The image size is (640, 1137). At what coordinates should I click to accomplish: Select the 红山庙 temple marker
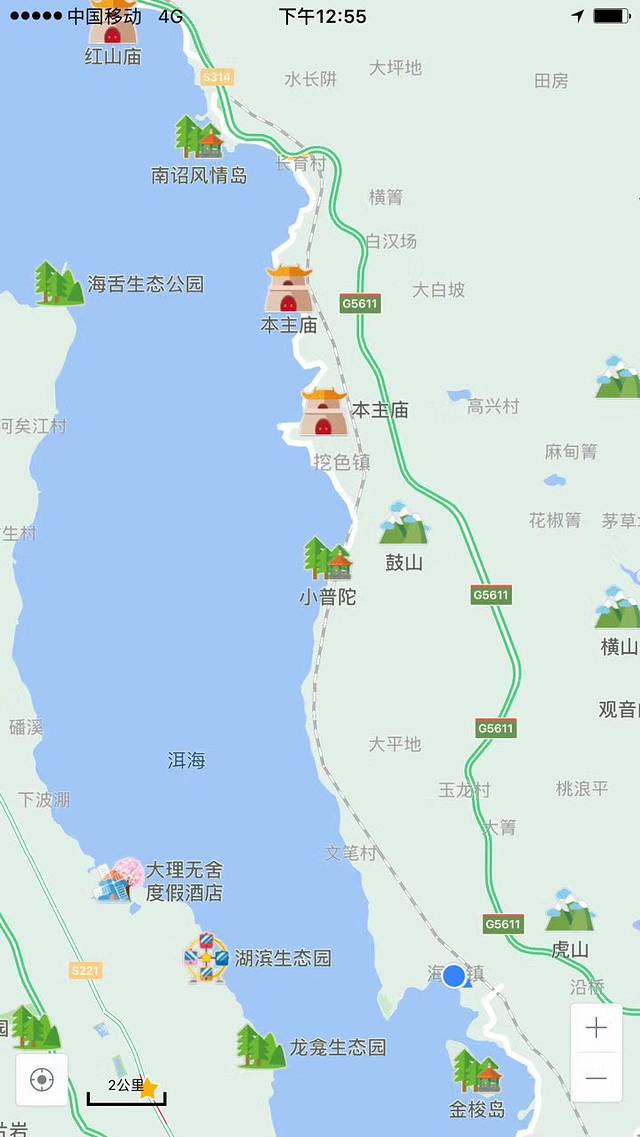(x=112, y=24)
